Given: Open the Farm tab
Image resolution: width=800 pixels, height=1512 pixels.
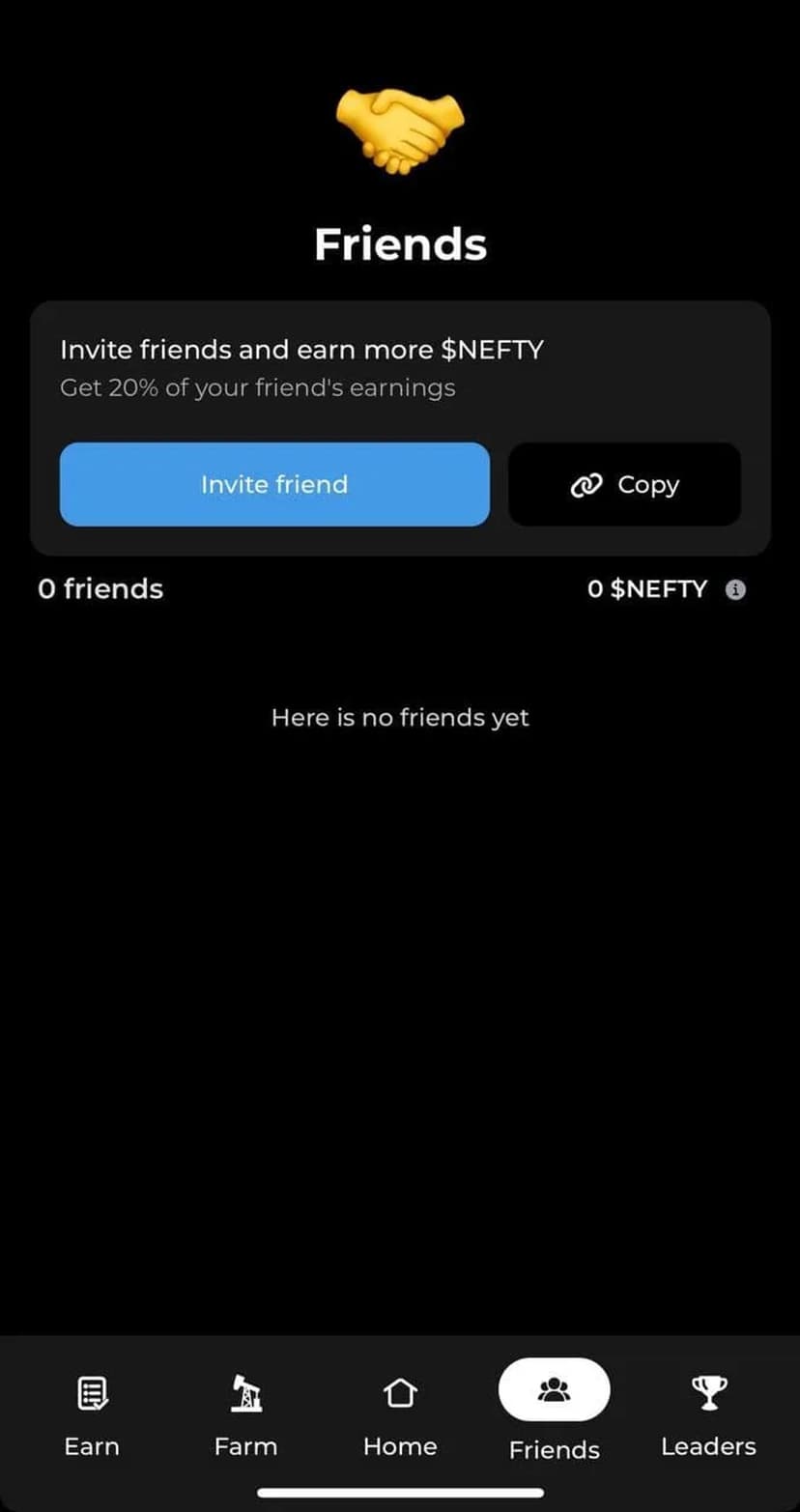Looking at the screenshot, I should pos(245,1413).
